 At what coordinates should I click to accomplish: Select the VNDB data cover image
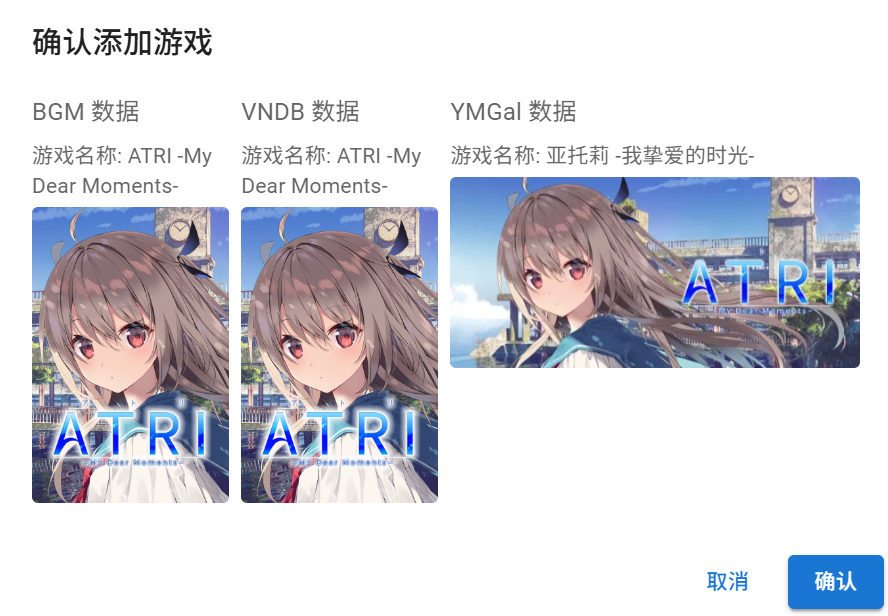[339, 354]
